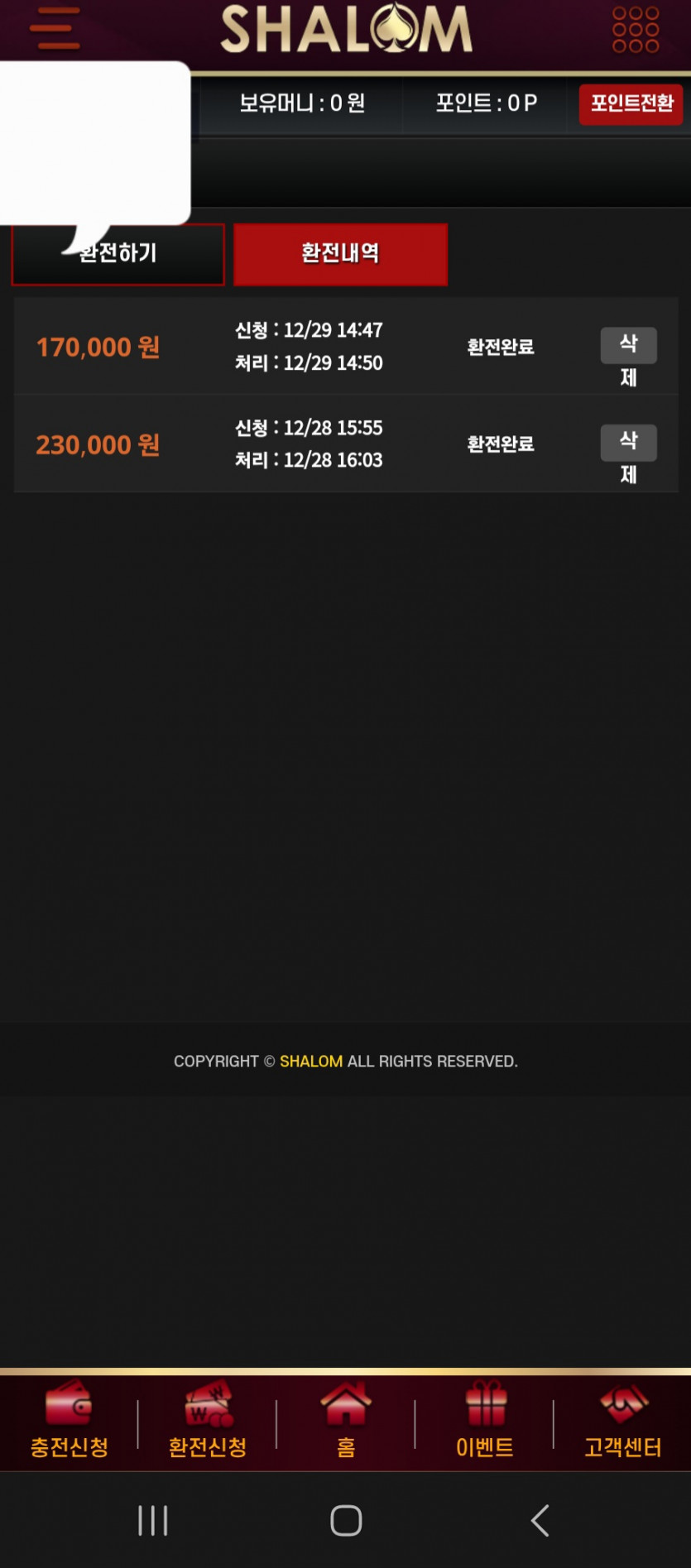Delete the 230,000 원 exchange record
Screen dimensions: 691x1568
(x=629, y=442)
